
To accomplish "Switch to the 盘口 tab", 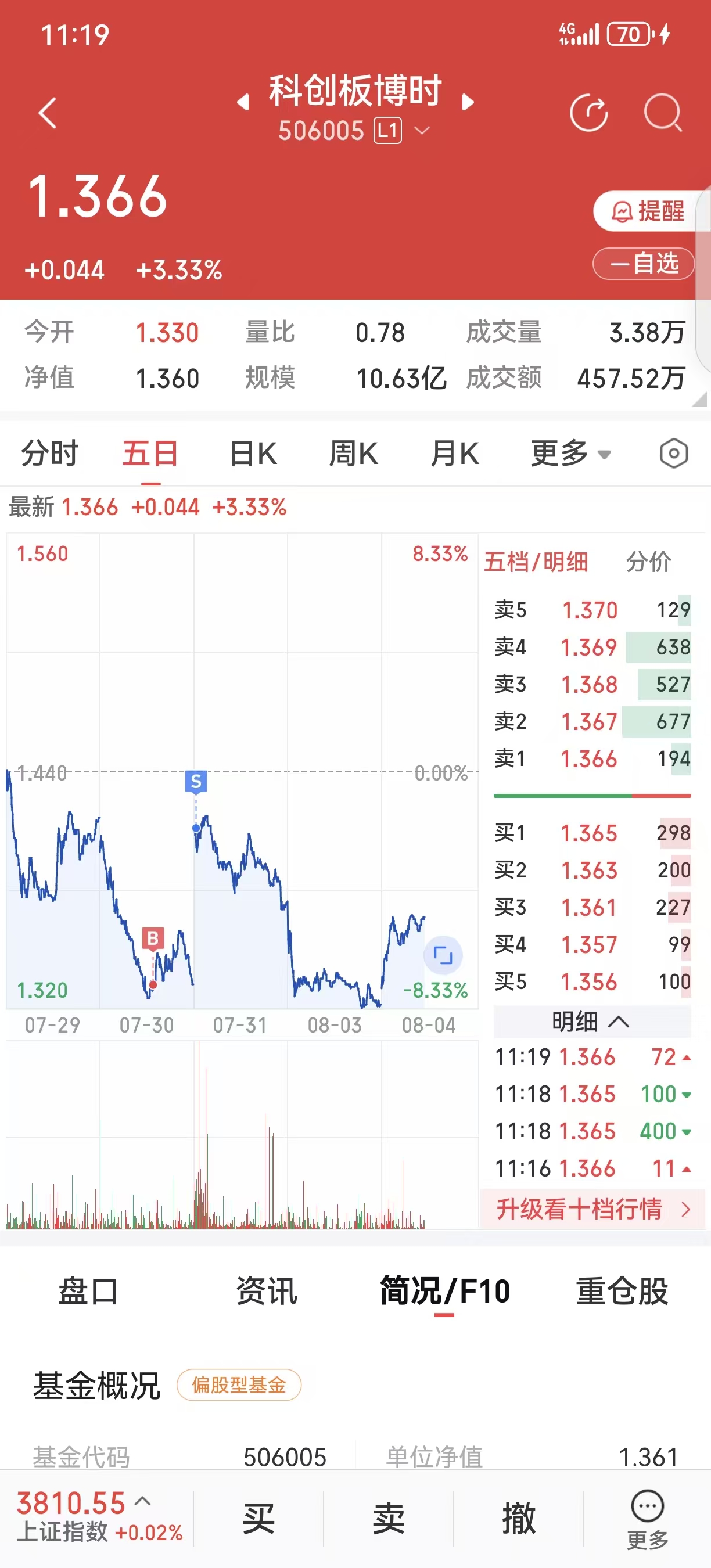I will [x=88, y=1290].
